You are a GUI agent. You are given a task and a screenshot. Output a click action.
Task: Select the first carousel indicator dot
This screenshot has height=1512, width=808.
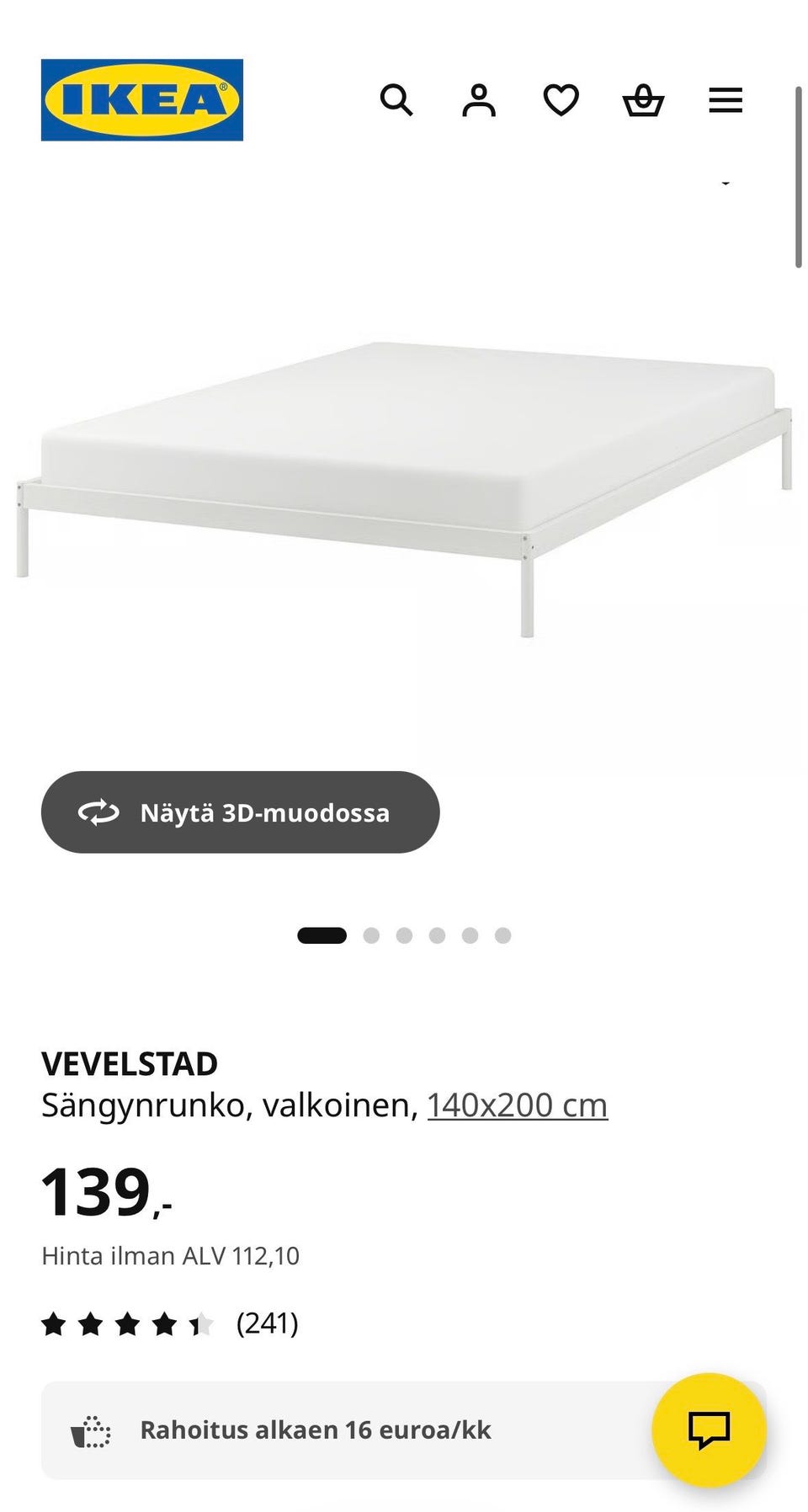coord(322,934)
